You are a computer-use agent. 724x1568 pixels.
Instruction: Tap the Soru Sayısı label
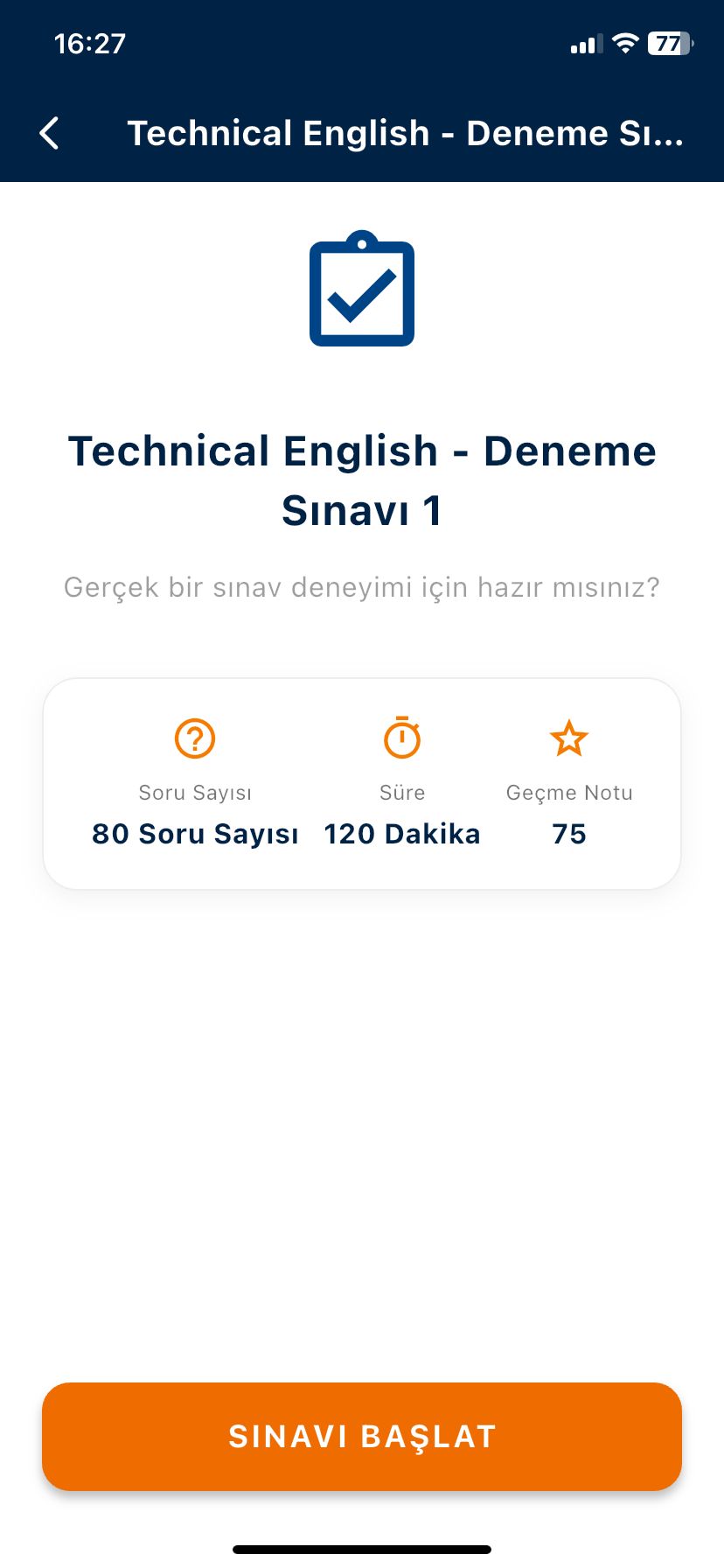(194, 793)
